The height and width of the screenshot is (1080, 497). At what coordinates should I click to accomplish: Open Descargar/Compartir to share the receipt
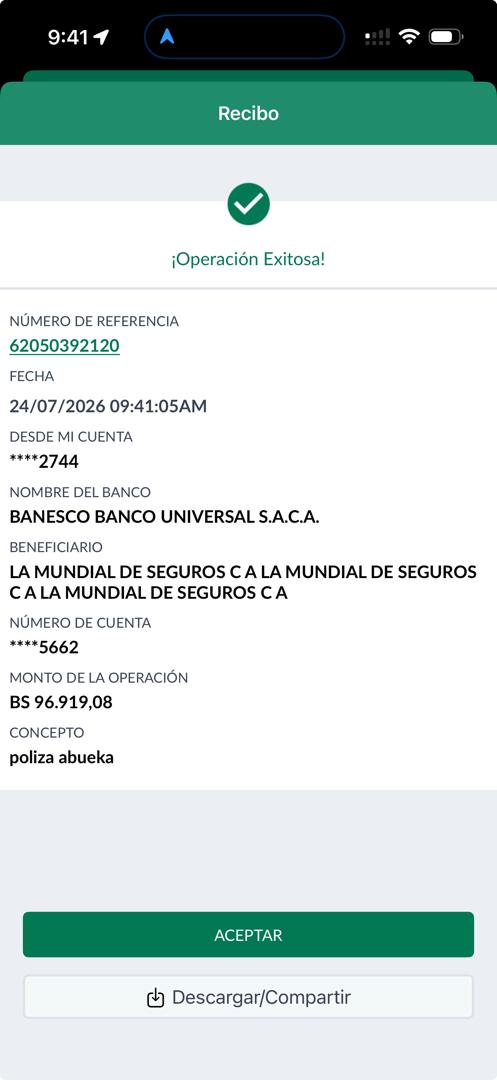(248, 997)
